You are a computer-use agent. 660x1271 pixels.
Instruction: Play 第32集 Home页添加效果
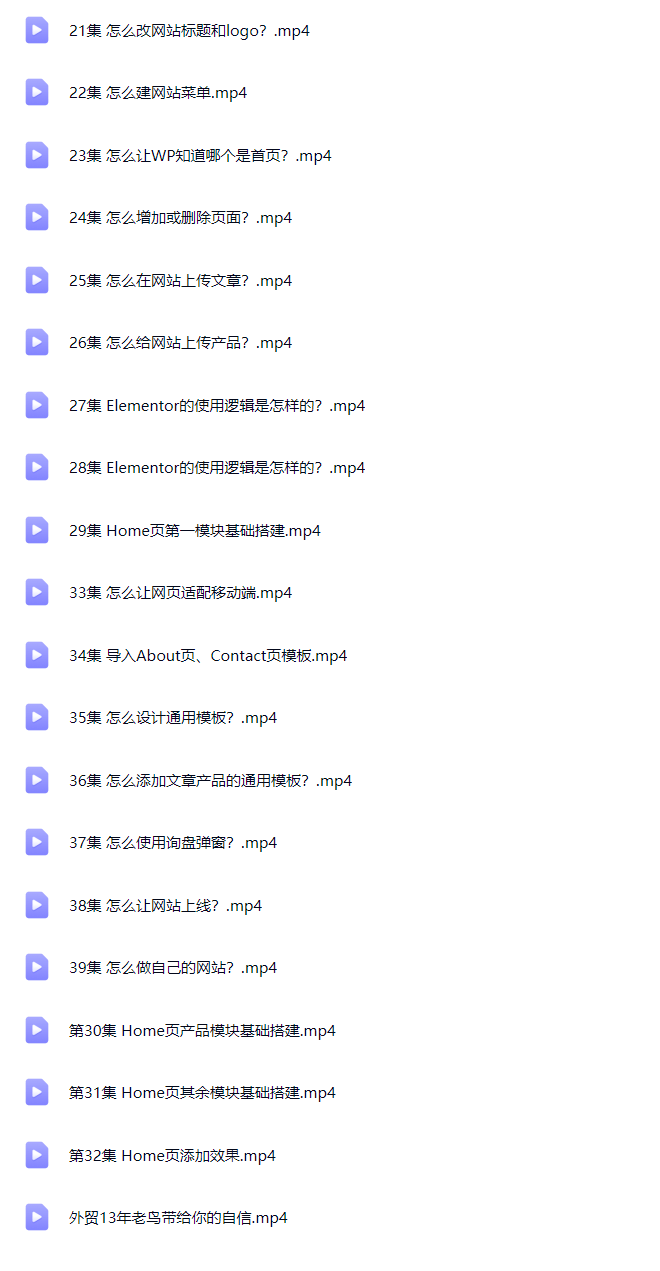tap(172, 1155)
